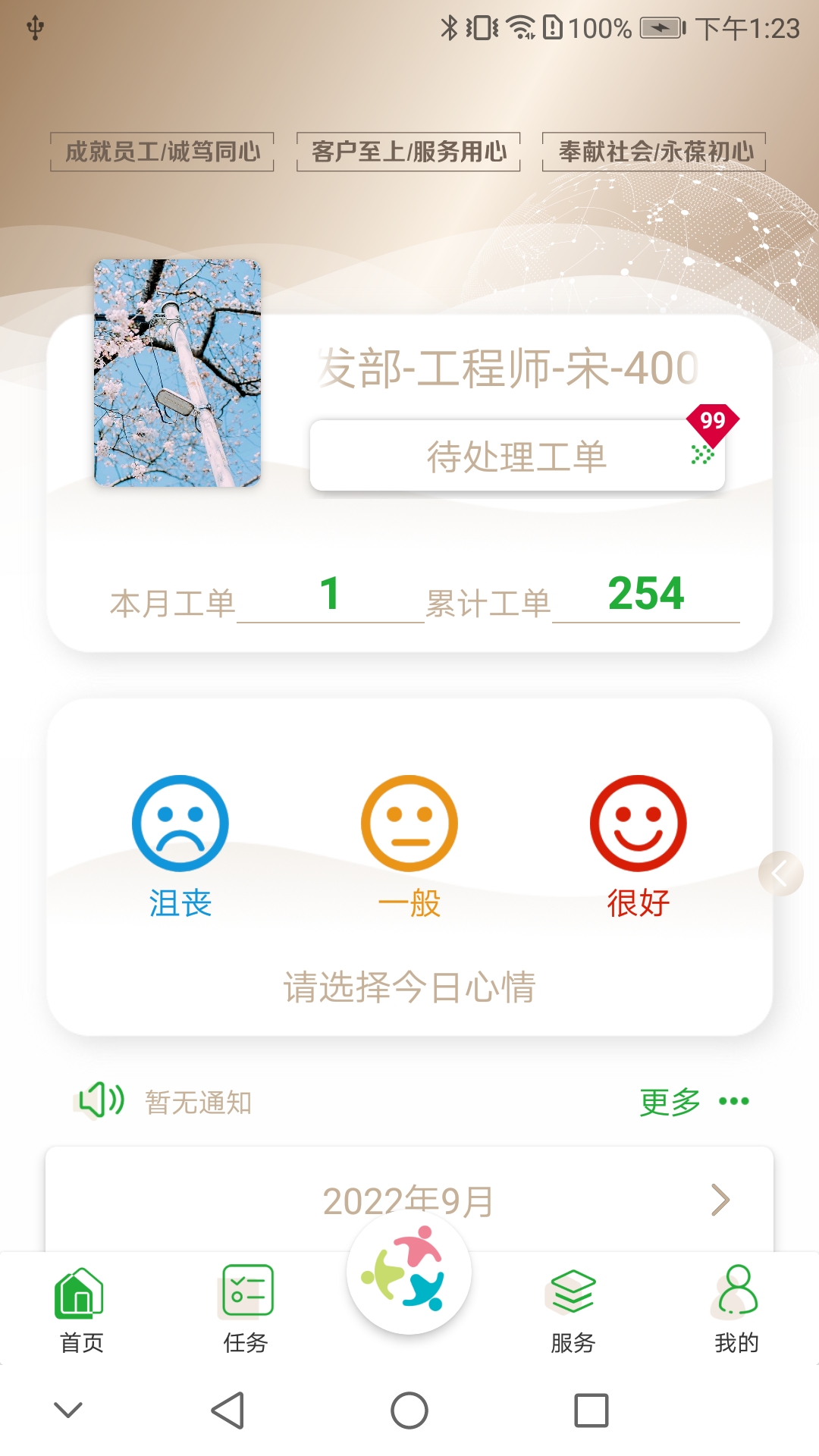Image resolution: width=819 pixels, height=1456 pixels.
Task: Select the 沮丧 mood face
Action: coord(180,824)
